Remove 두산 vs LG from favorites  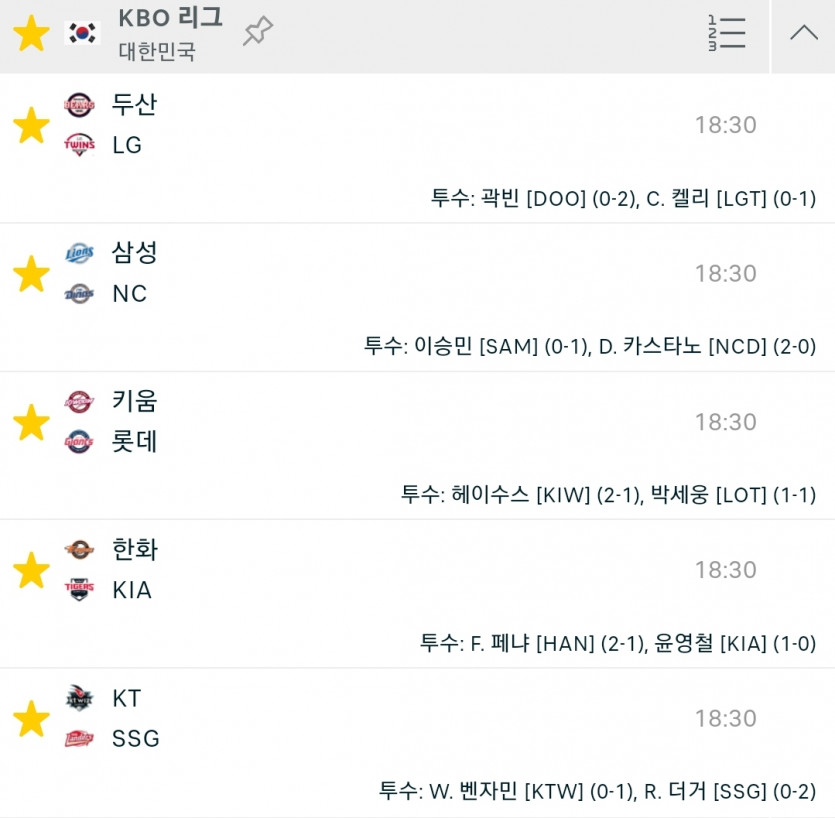pyautogui.click(x=31, y=126)
